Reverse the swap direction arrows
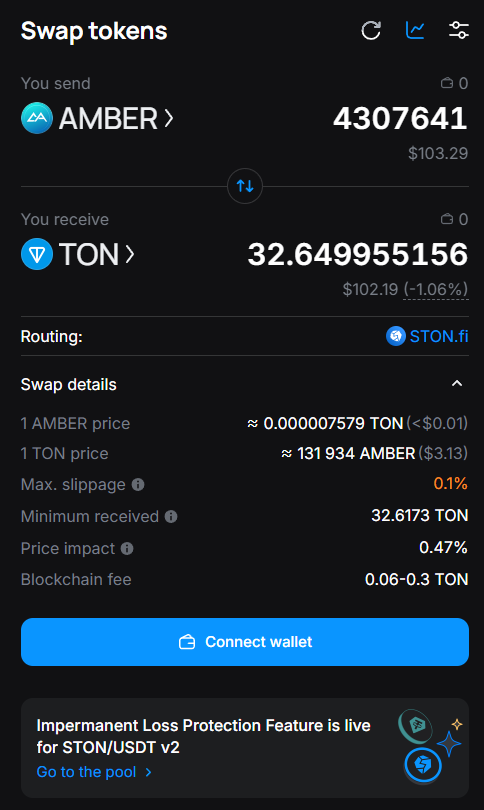This screenshot has width=484, height=810. point(245,186)
